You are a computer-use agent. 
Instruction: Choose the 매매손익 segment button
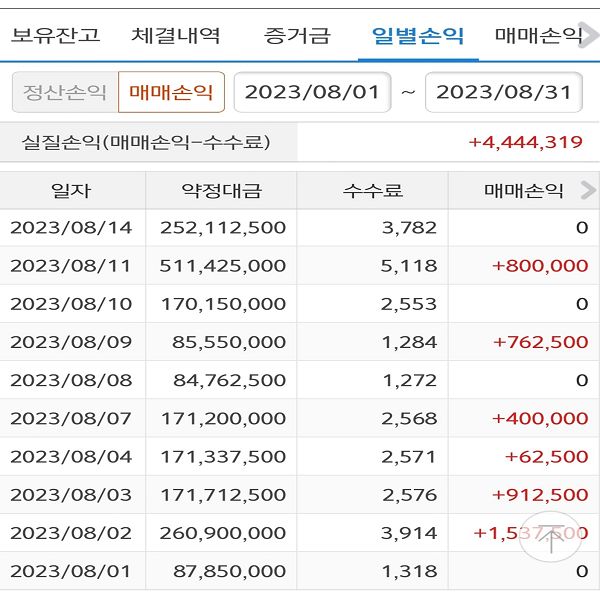171,92
